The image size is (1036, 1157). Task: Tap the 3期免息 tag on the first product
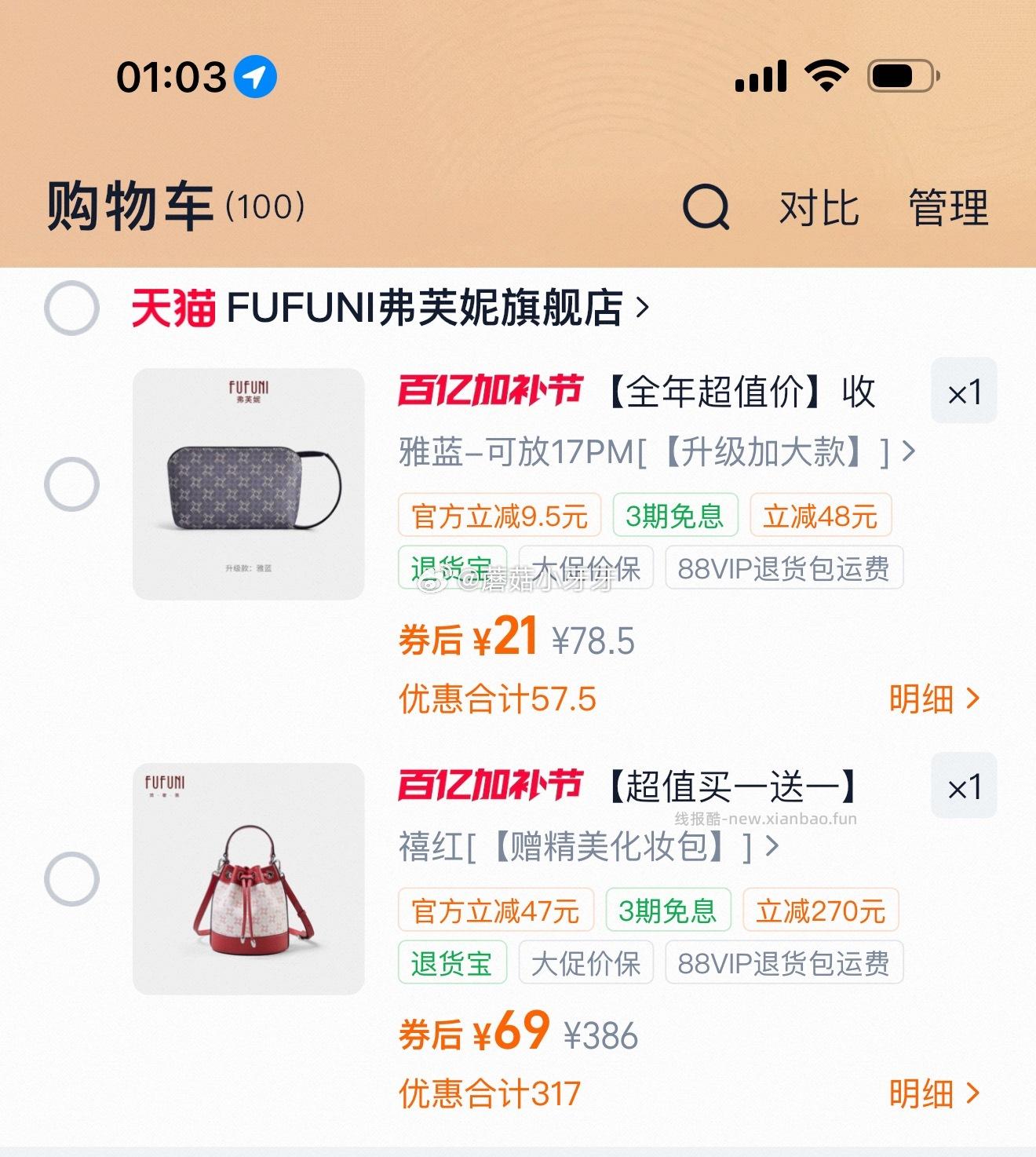click(673, 514)
